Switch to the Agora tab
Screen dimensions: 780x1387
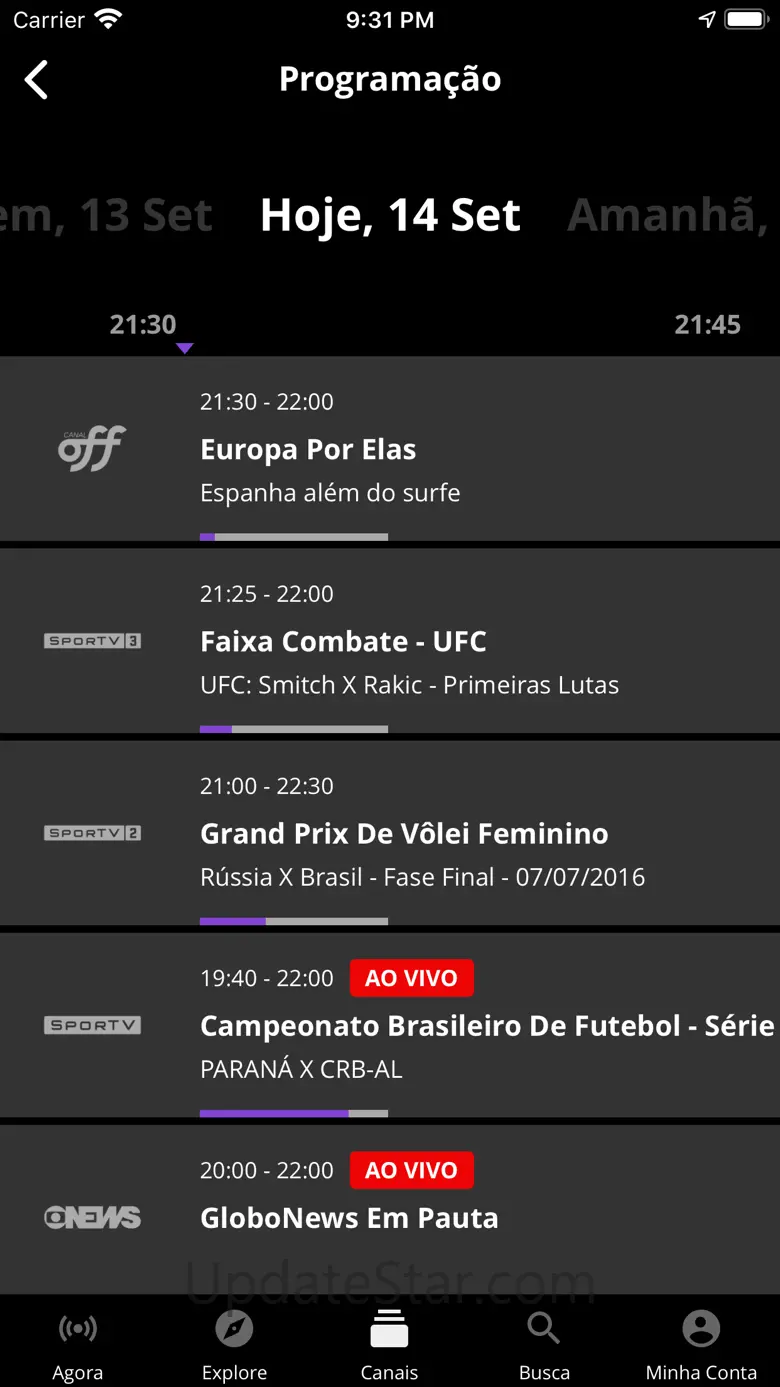[x=78, y=1345]
